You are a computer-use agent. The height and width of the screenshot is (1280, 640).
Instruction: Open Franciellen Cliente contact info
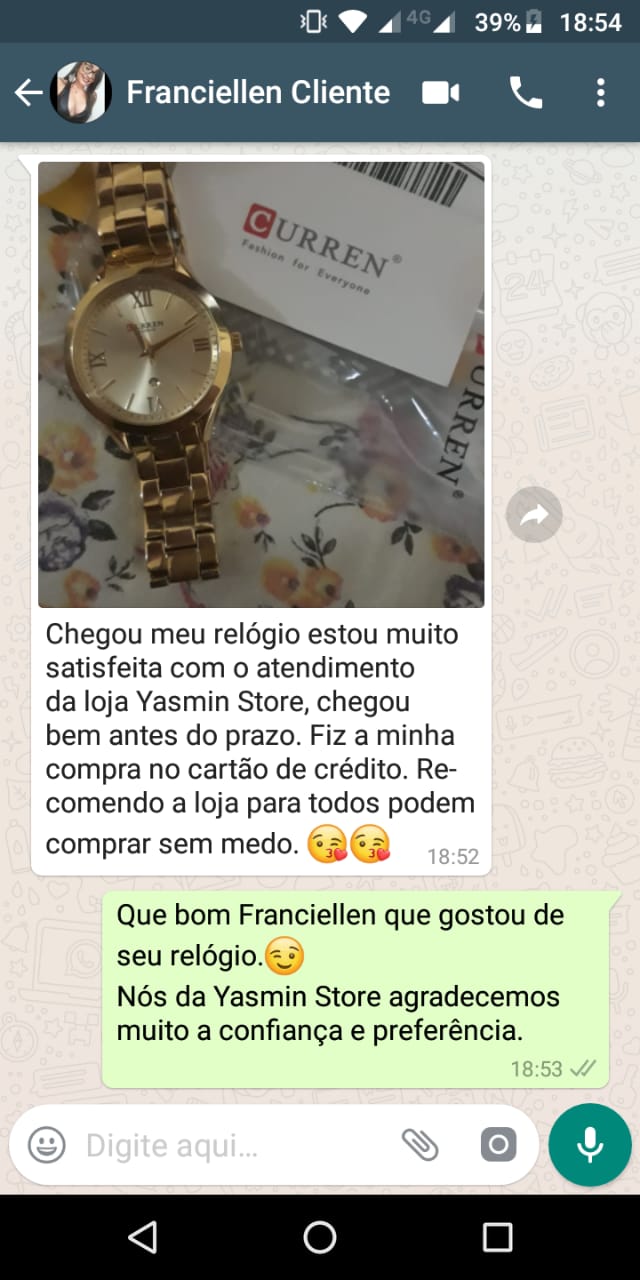point(258,93)
